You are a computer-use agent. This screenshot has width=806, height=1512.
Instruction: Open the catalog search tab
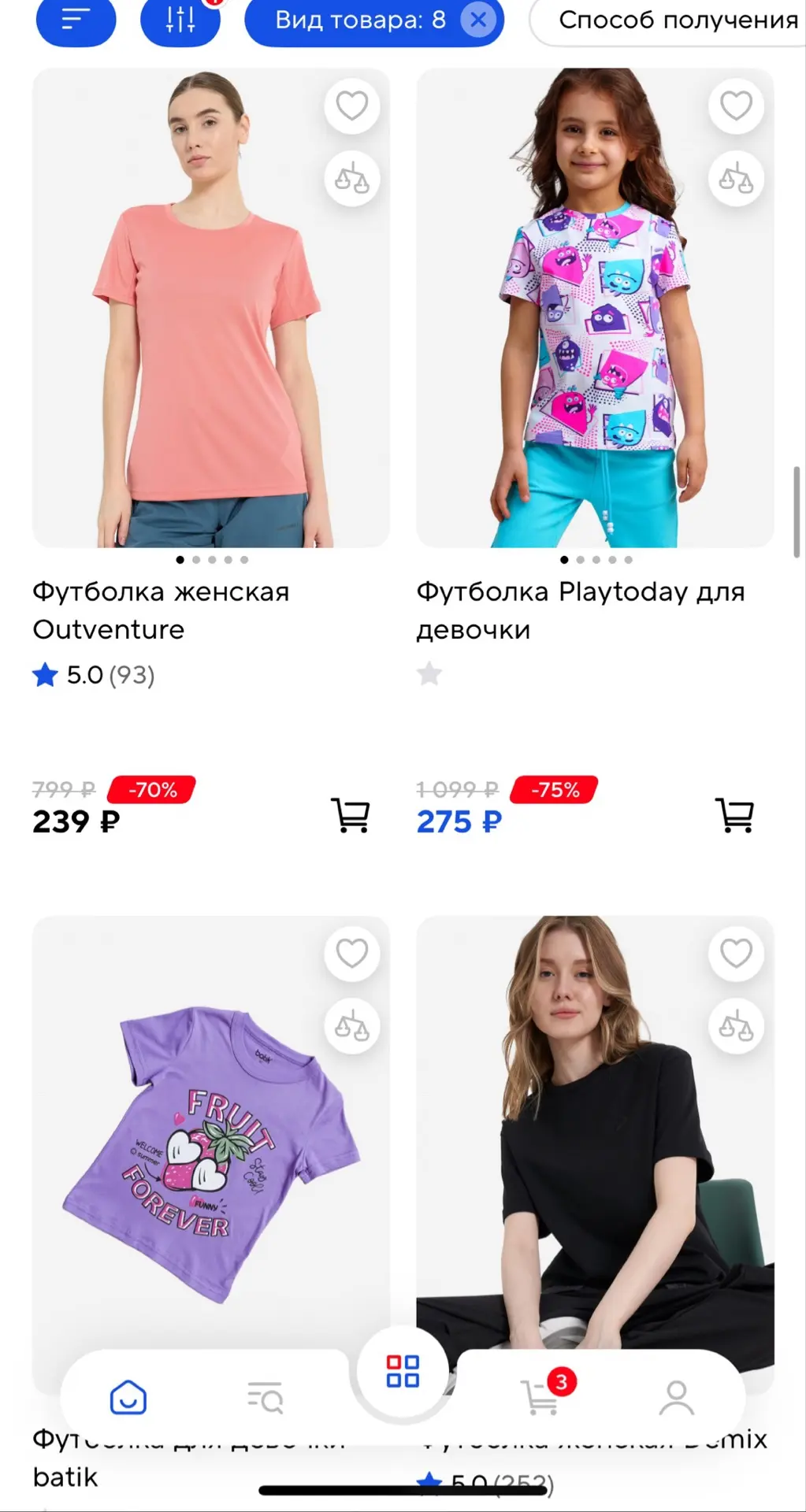click(266, 1398)
